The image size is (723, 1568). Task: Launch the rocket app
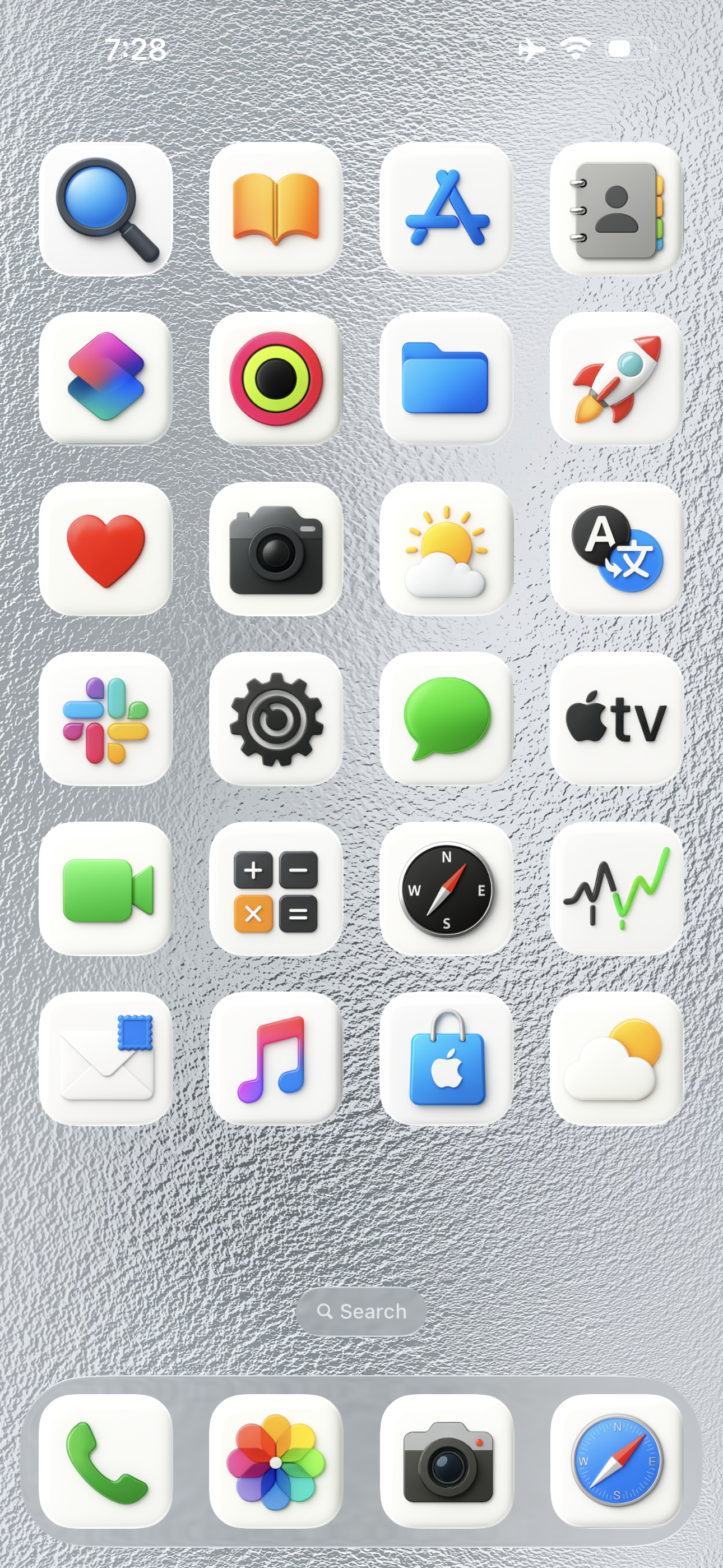(x=617, y=378)
